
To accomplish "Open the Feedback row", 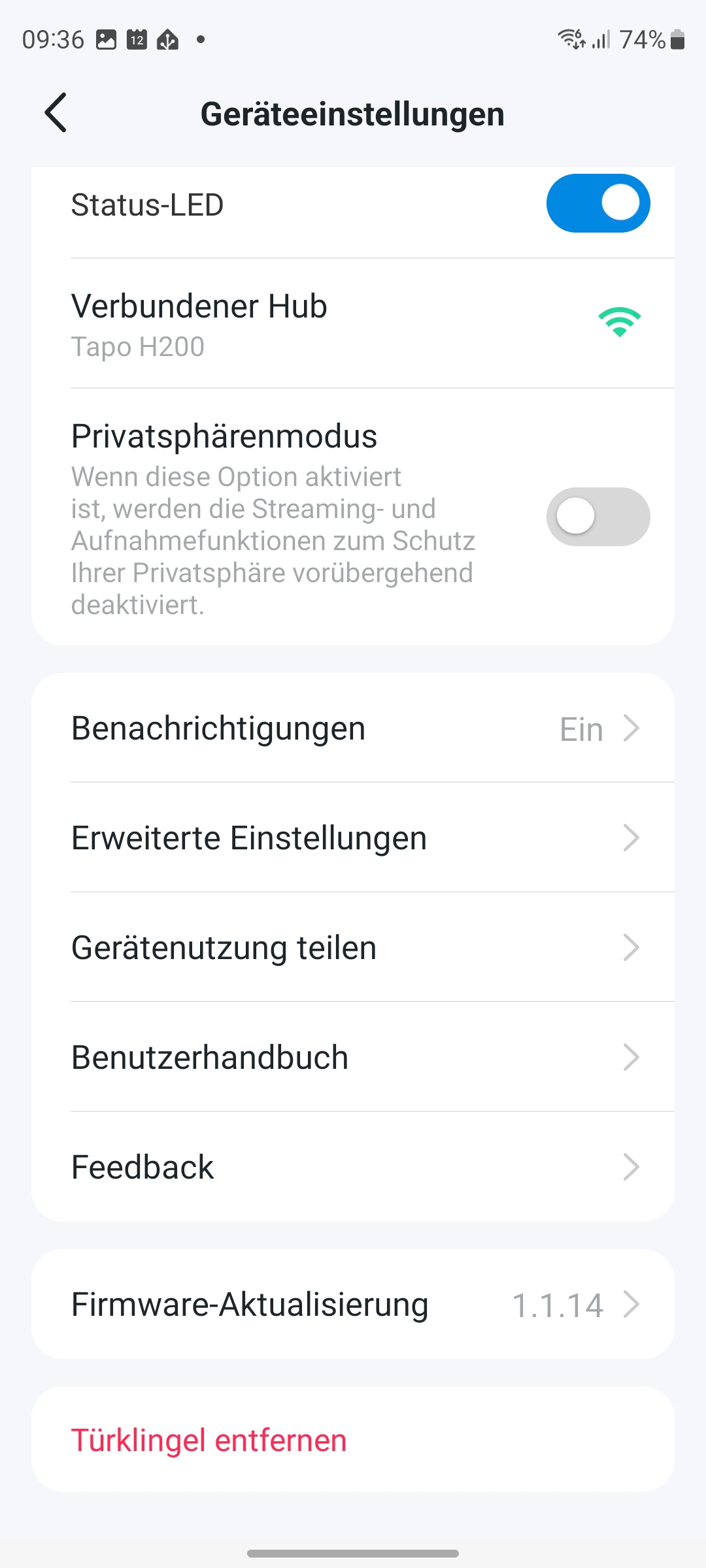I will tap(353, 1168).
